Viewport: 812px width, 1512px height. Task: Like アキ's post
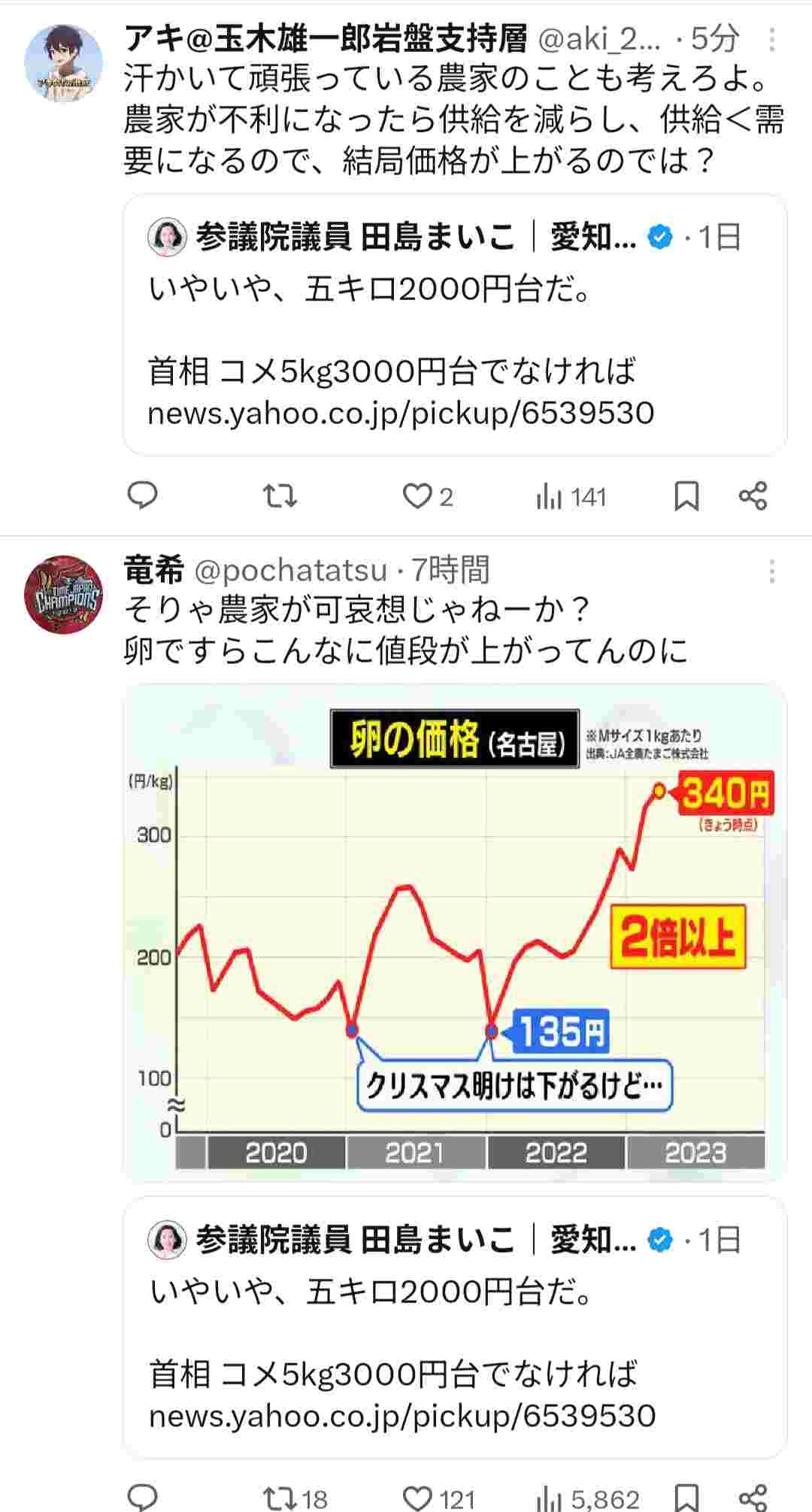pos(418,496)
